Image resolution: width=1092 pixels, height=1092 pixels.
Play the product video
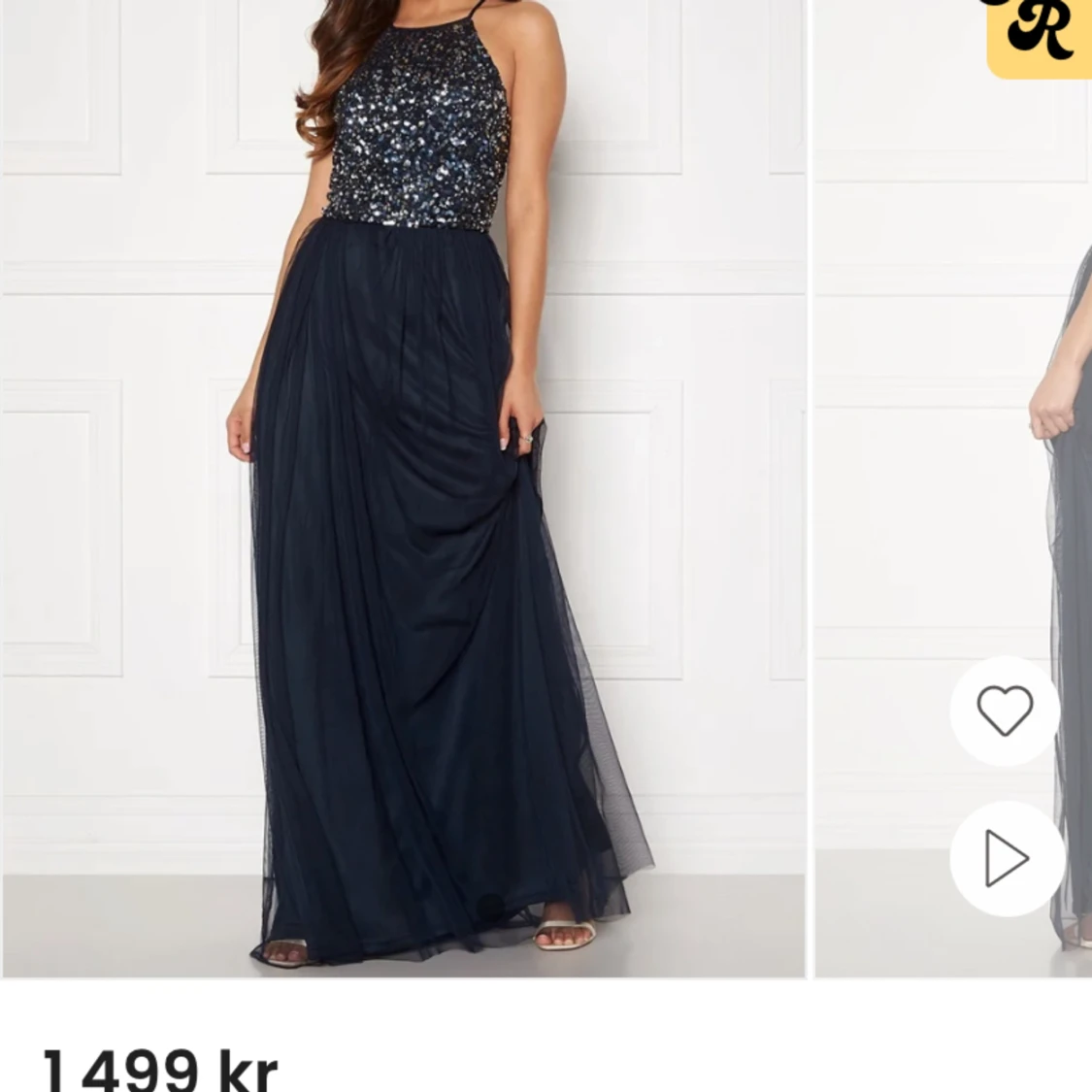(1006, 858)
